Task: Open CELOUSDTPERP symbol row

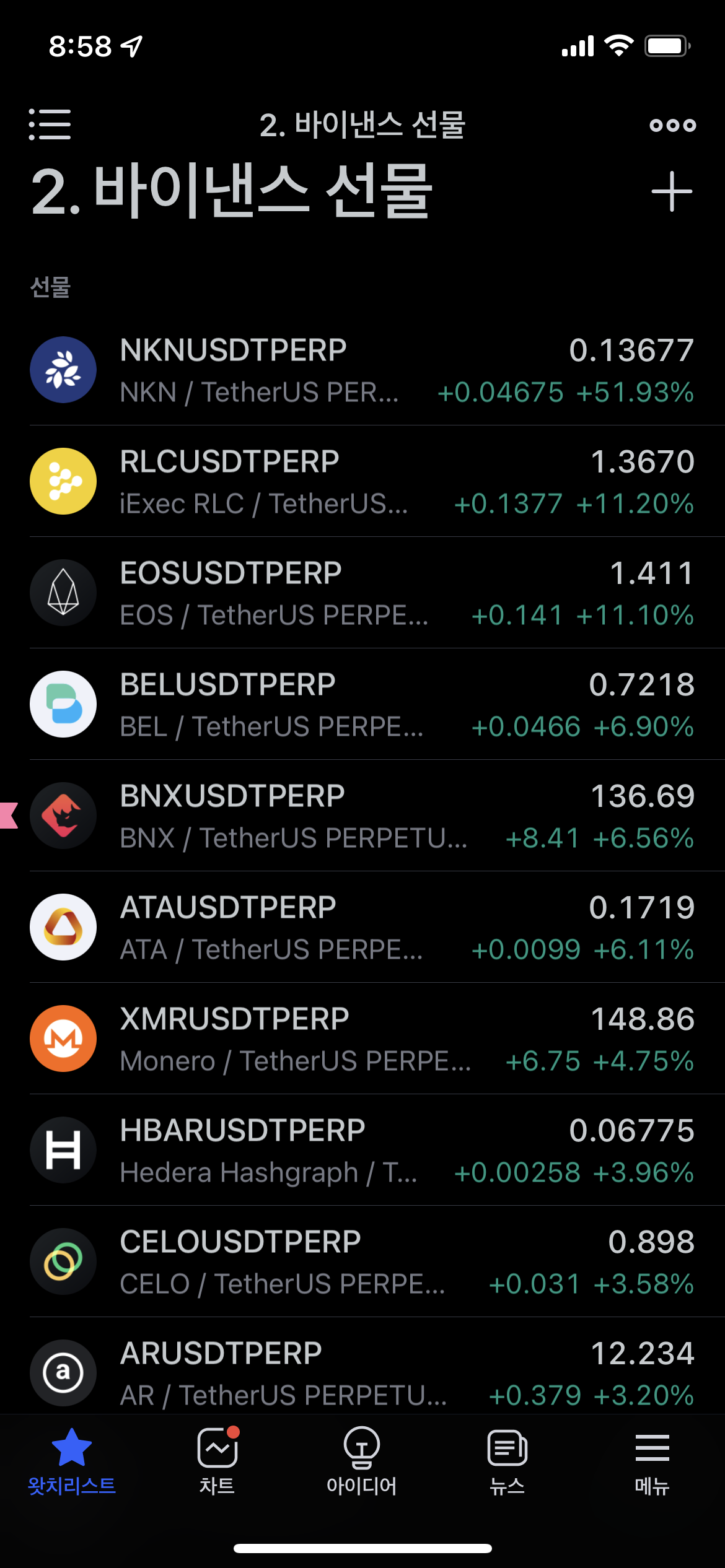Action: coord(362,1261)
